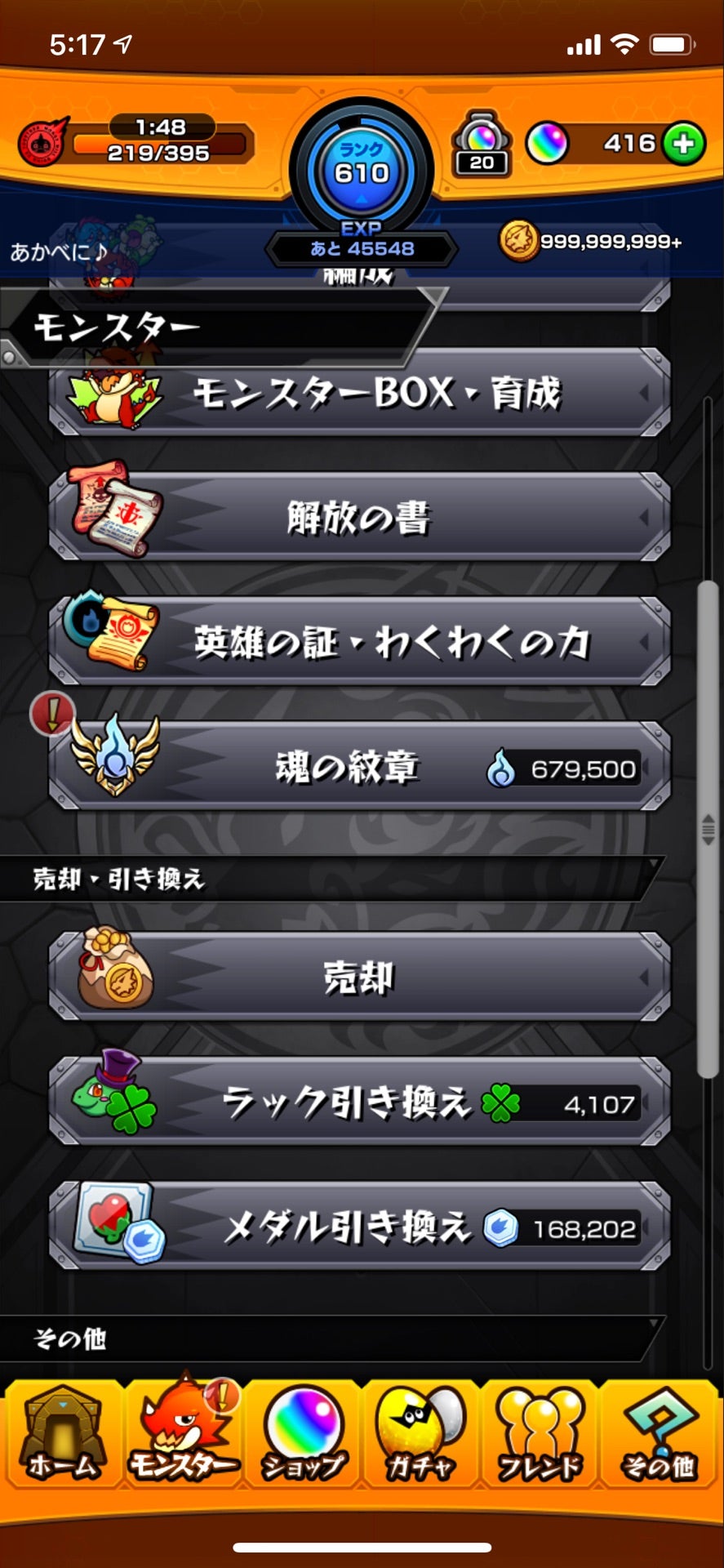Go to the ホーム tab
Screen dimensions: 724x1568
(63, 1434)
